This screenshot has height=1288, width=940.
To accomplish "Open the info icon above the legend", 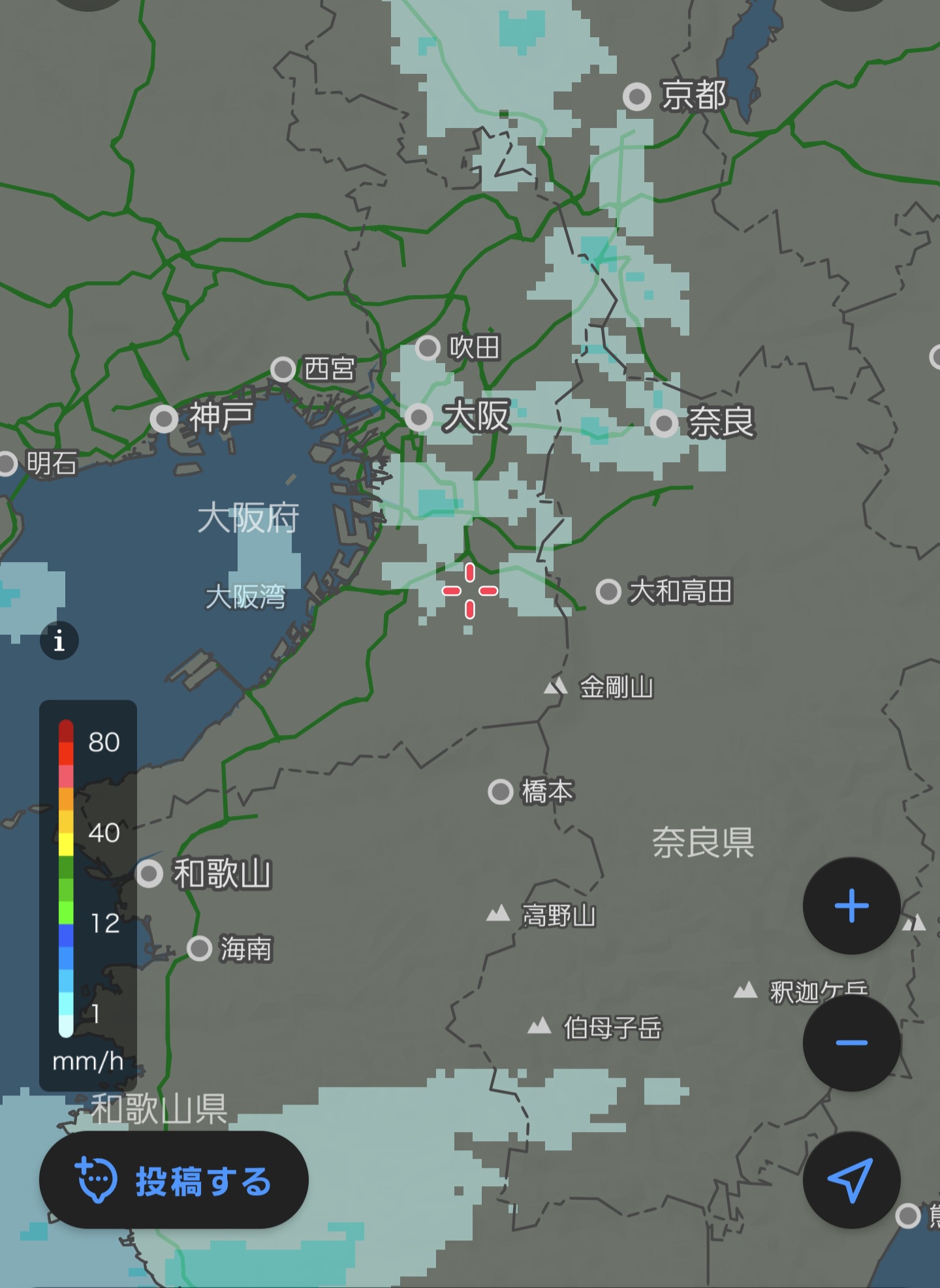I will 59,640.
